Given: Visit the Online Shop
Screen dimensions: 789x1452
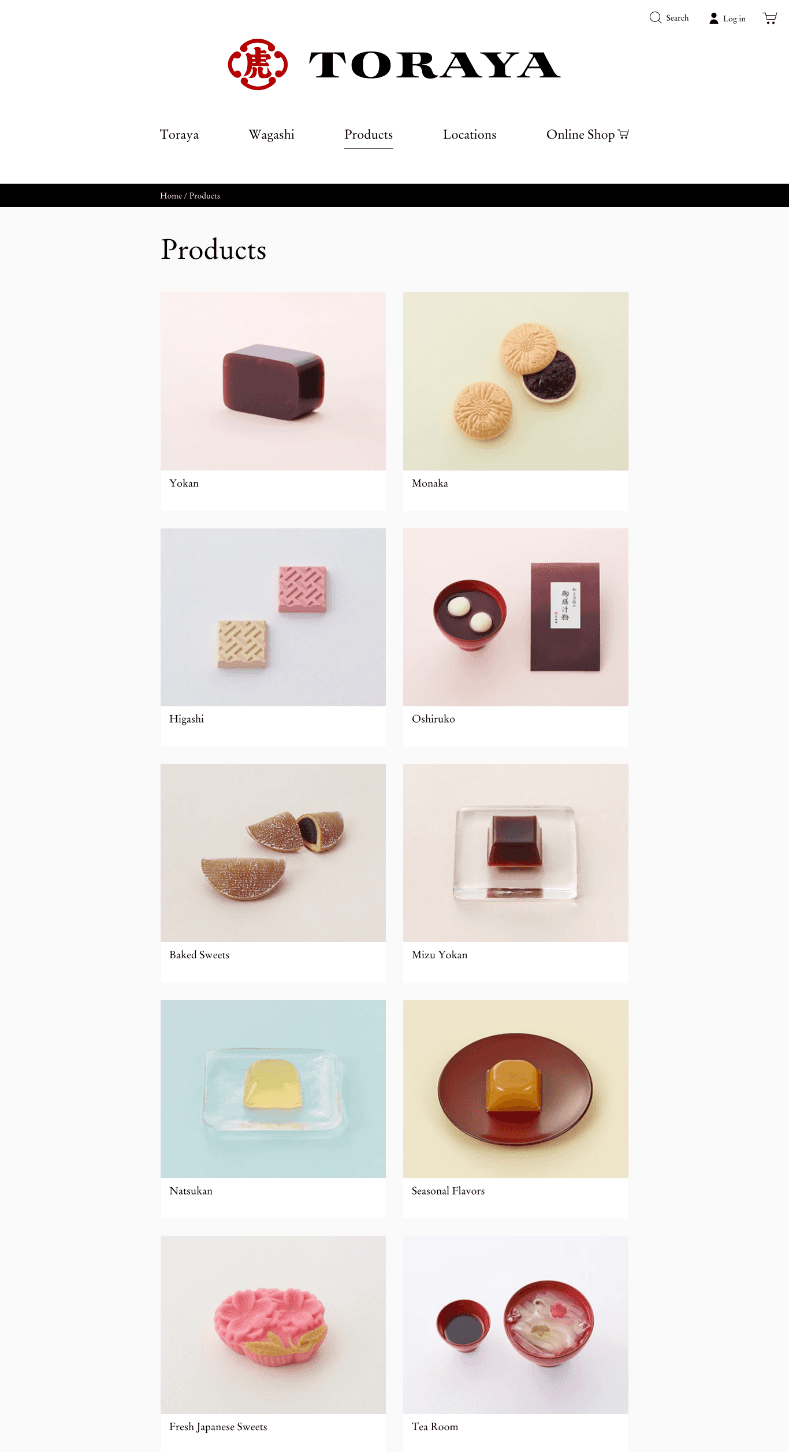Looking at the screenshot, I should tap(587, 135).
